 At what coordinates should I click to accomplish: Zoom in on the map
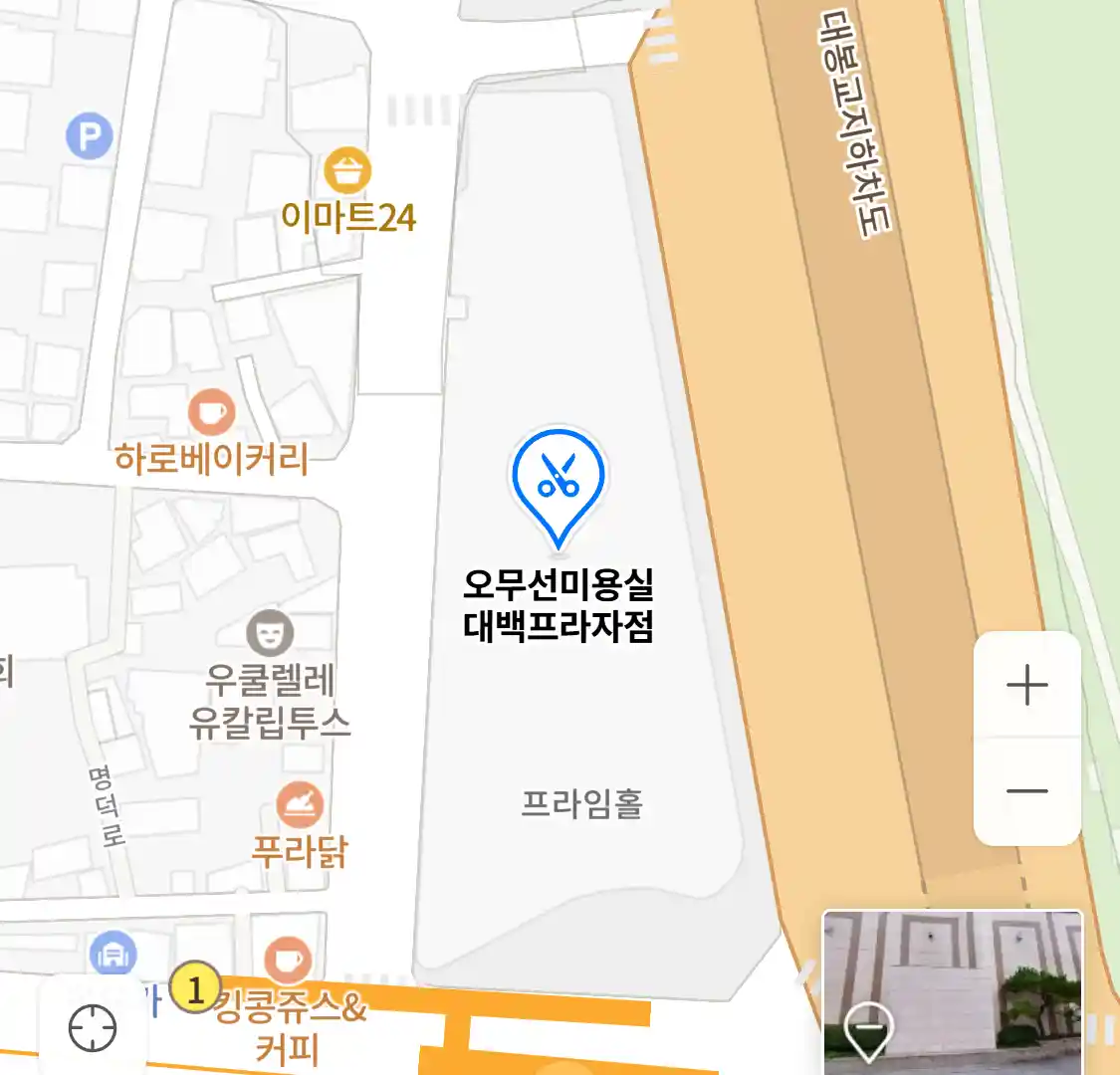1026,686
